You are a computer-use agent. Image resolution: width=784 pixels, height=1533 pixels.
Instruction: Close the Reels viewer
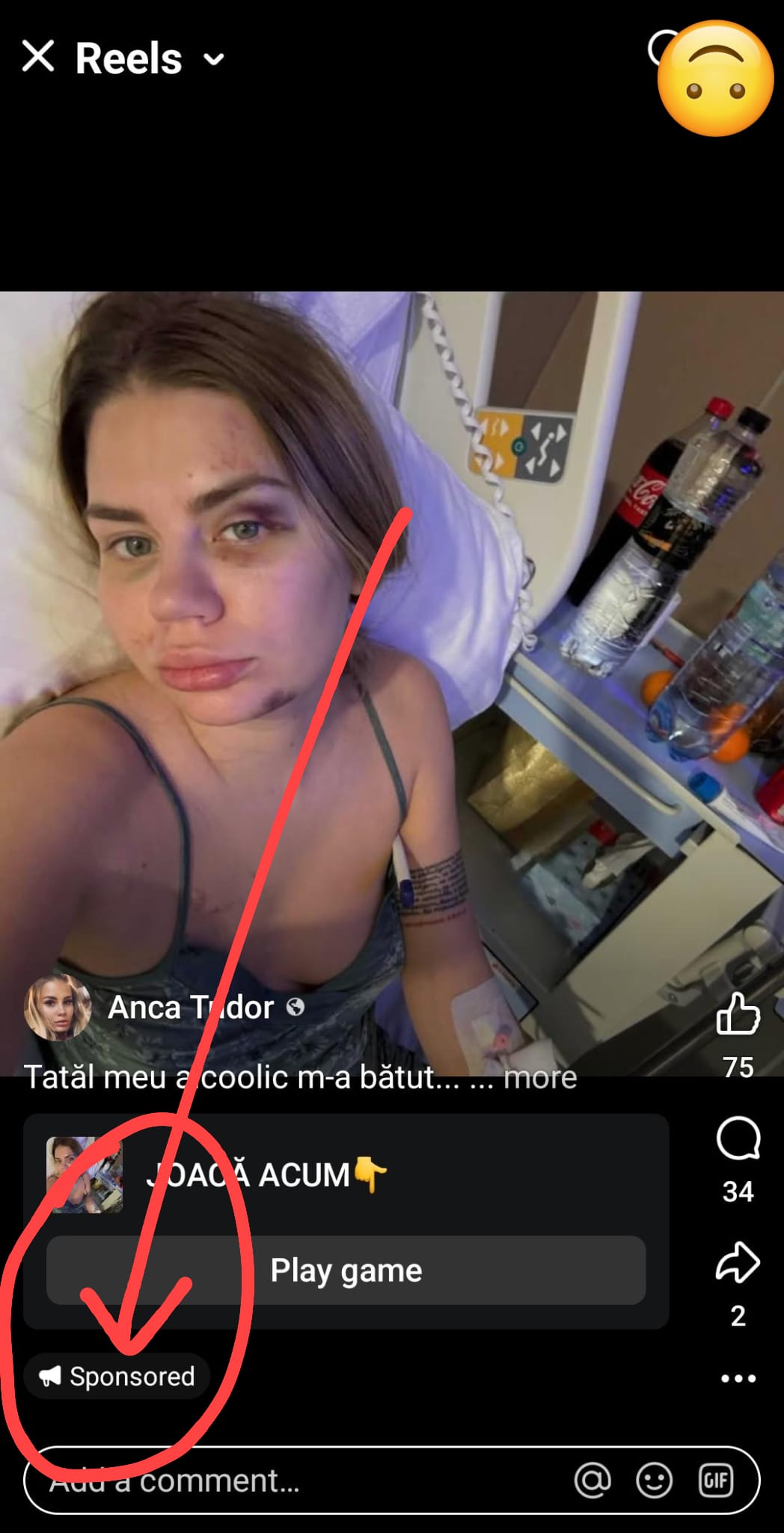click(37, 57)
